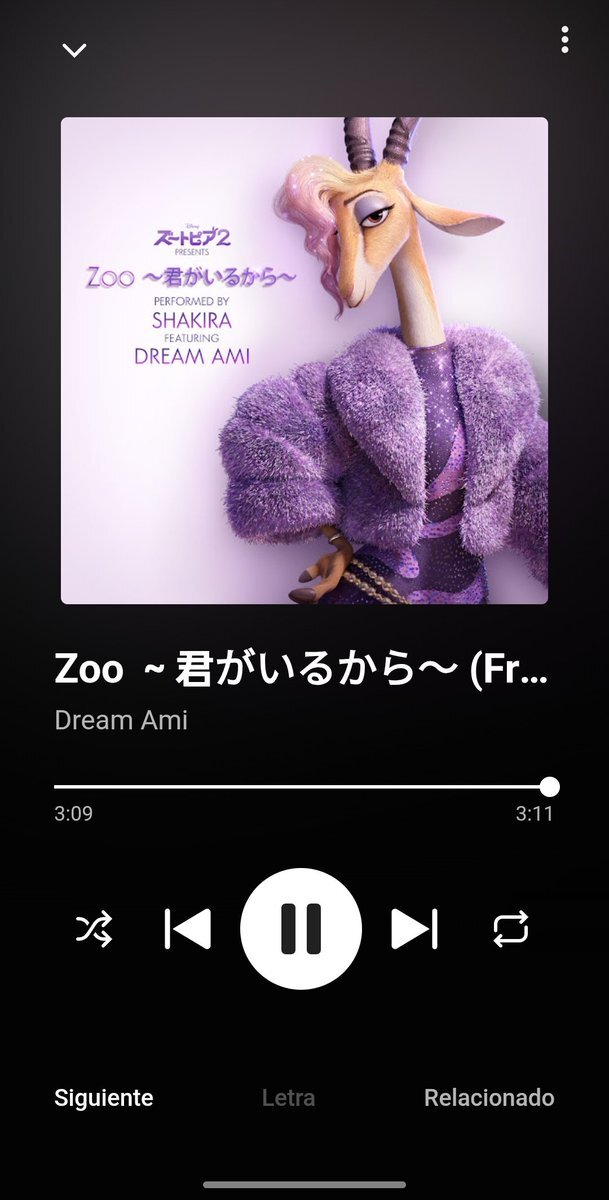
Task: Tap the Zoo album artwork
Action: [304, 361]
